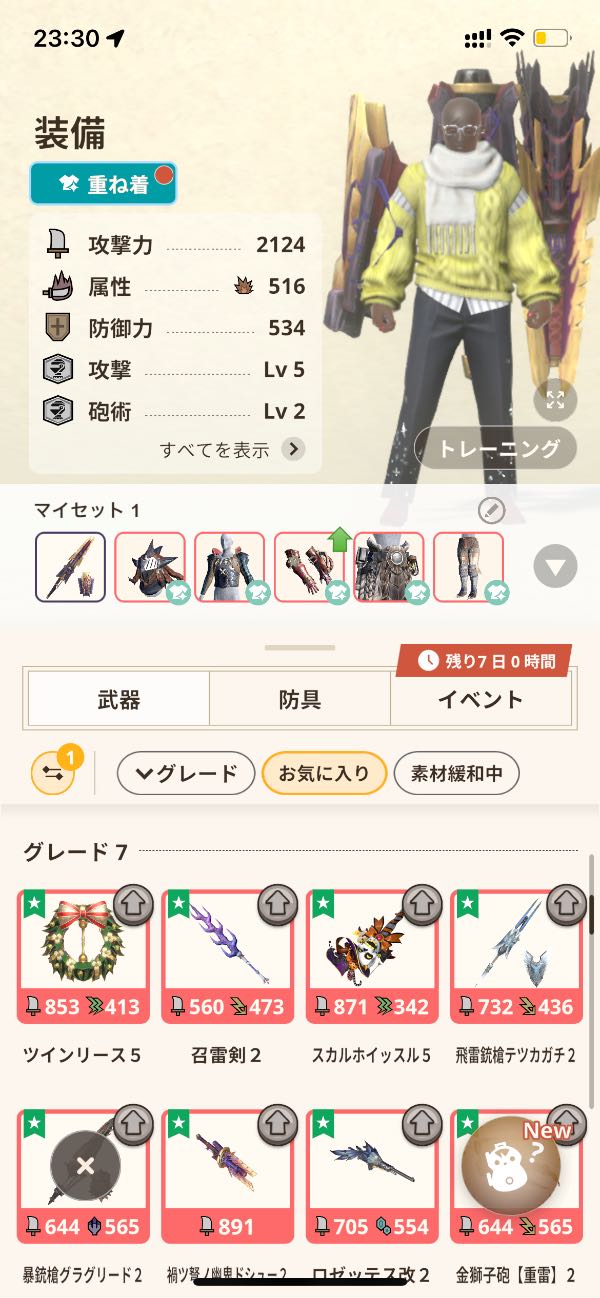Screen dimensions: 600x1298
Task: Open the グレード sort dropdown
Action: coord(186,773)
